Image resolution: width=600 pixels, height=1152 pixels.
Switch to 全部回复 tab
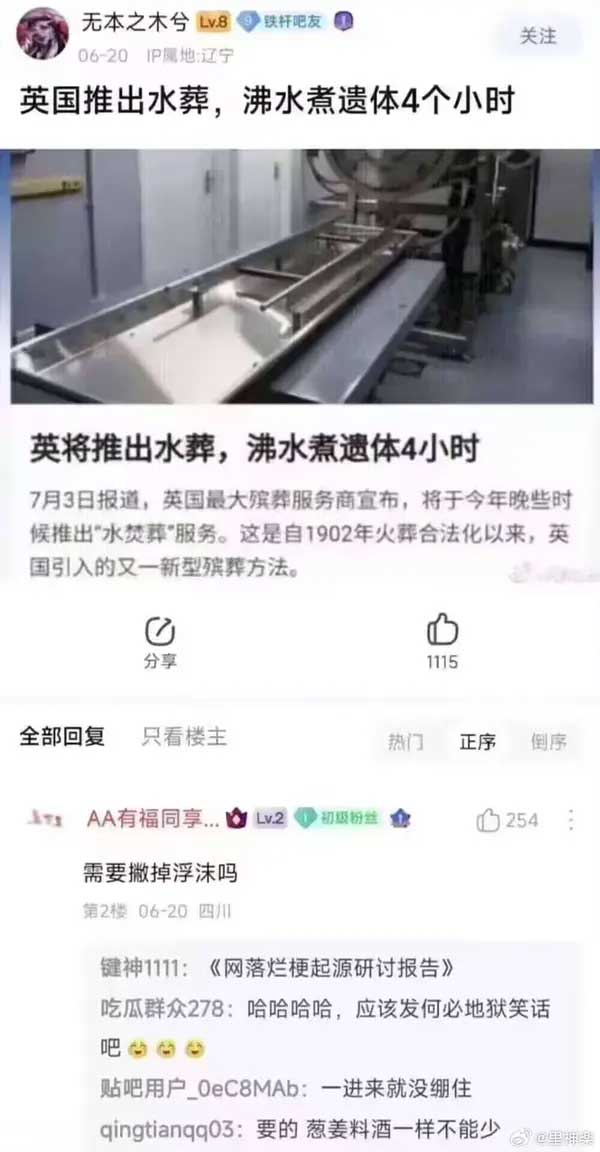(x=62, y=737)
